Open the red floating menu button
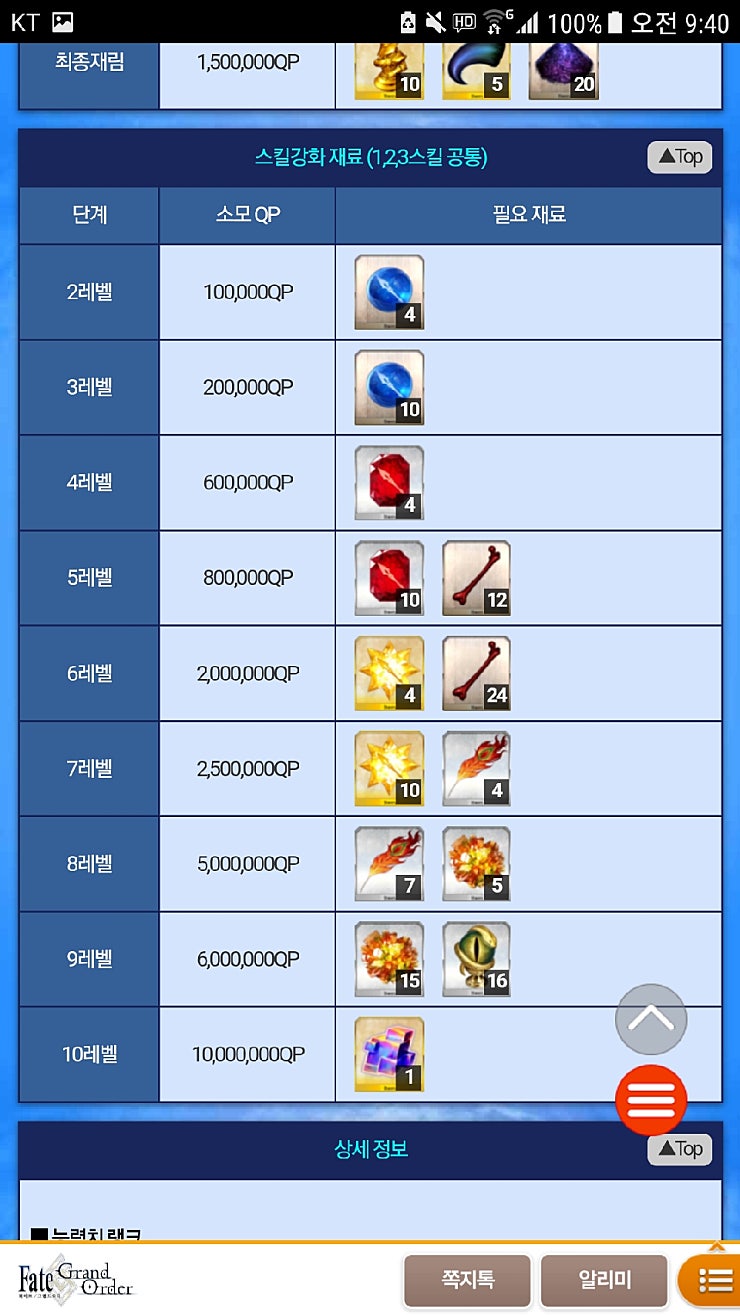Image resolution: width=740 pixels, height=1315 pixels. tap(651, 1100)
